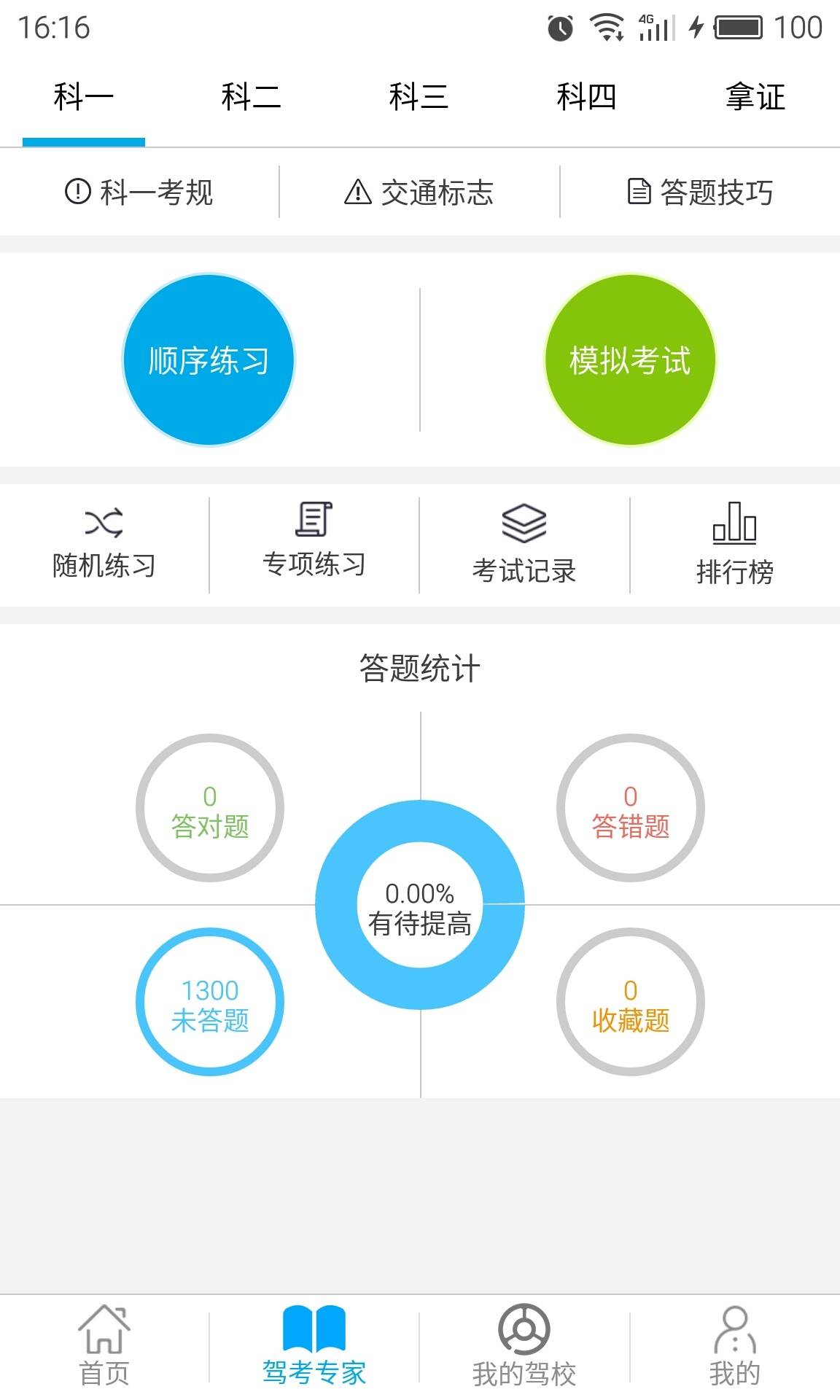The height and width of the screenshot is (1400, 840).
Task: Start 顺序练习 sequential practice
Action: pos(211,359)
